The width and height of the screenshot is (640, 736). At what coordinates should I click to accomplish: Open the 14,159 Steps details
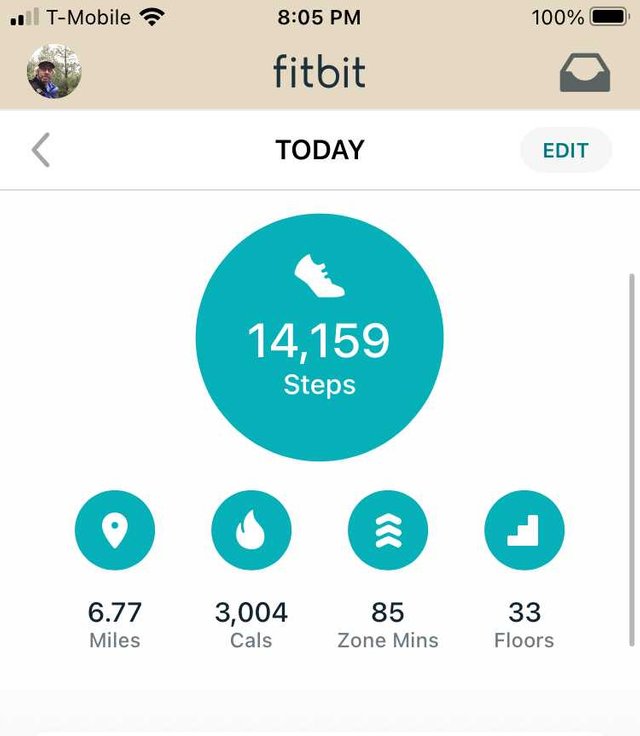[319, 337]
